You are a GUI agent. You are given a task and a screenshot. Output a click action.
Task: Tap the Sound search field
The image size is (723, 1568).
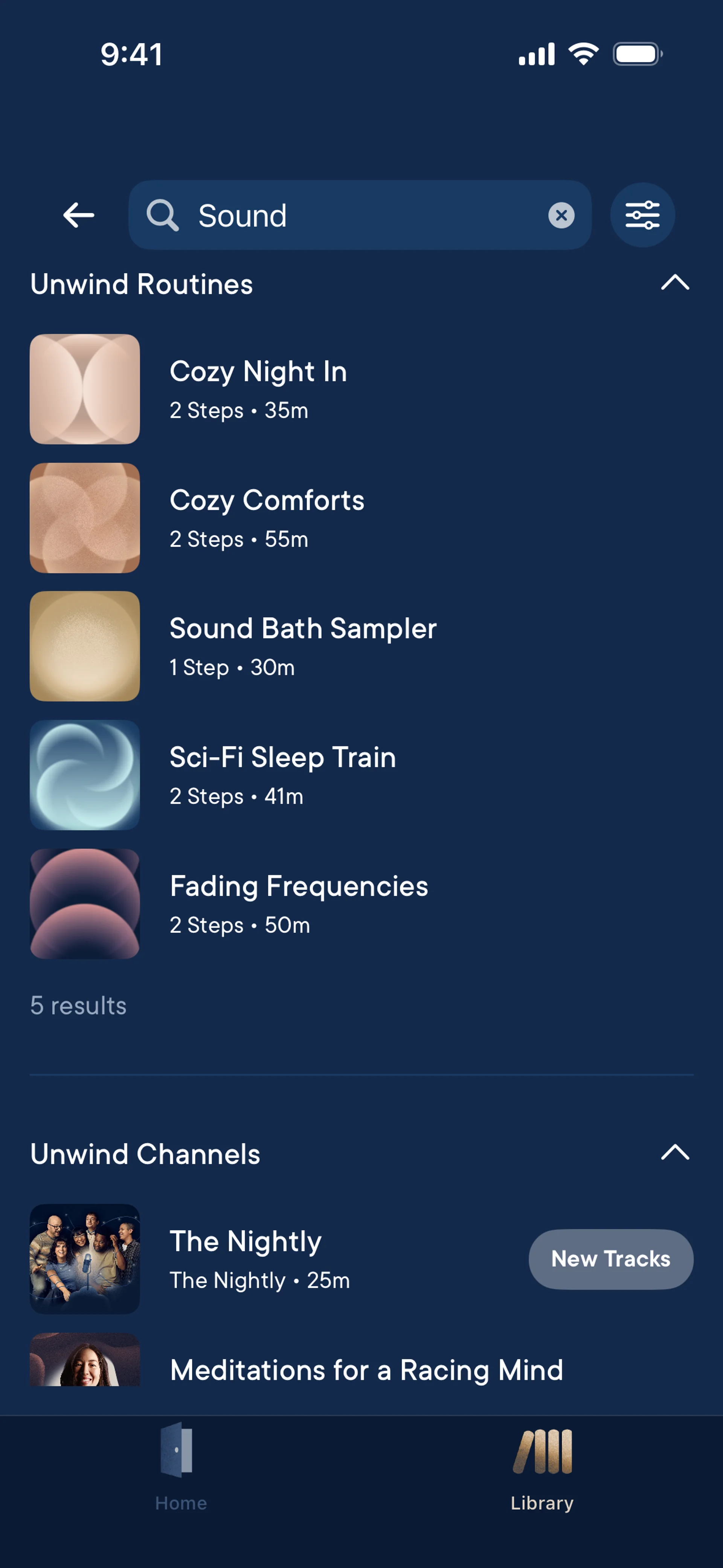359,215
